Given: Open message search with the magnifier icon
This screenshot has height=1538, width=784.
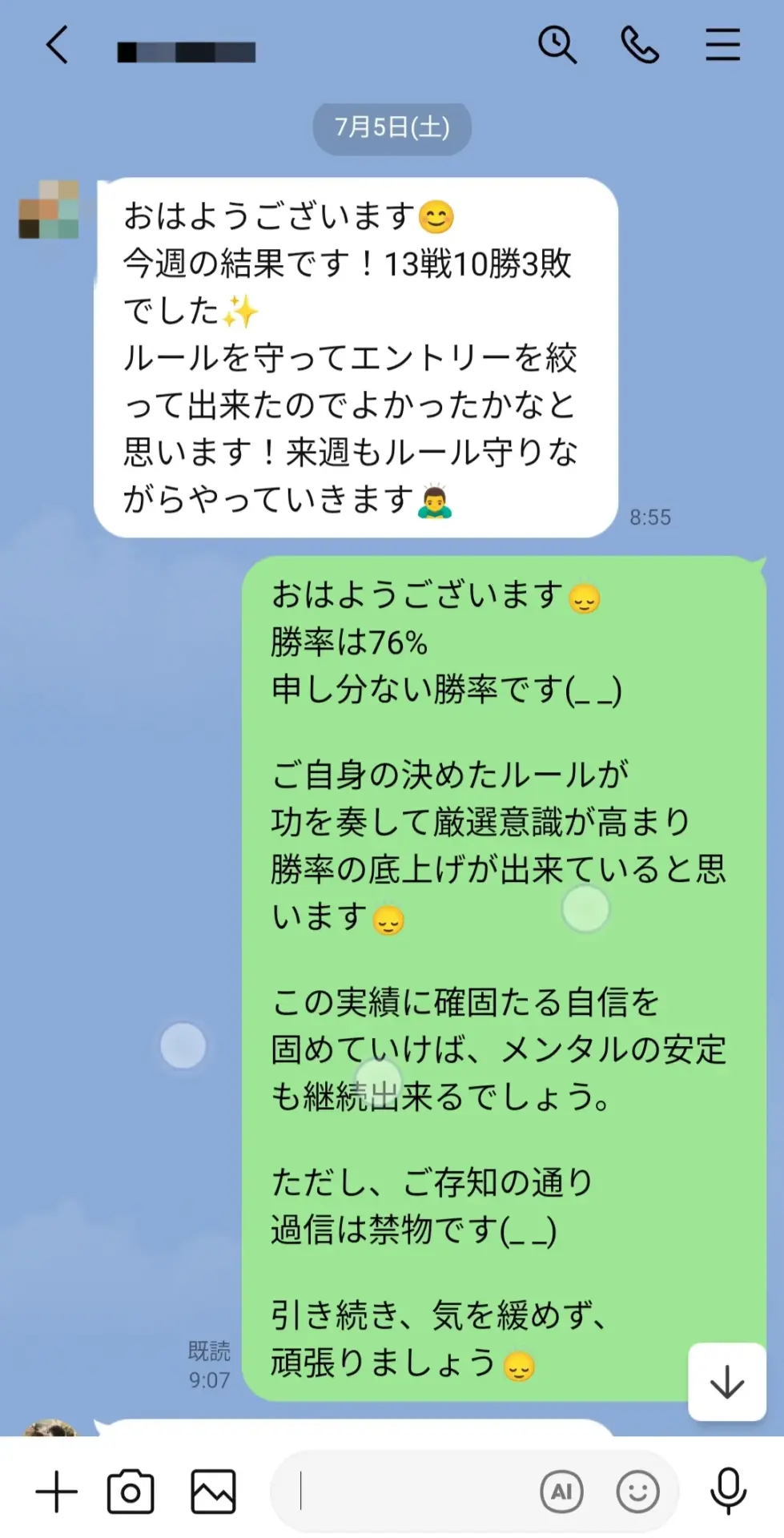Looking at the screenshot, I should [559, 46].
